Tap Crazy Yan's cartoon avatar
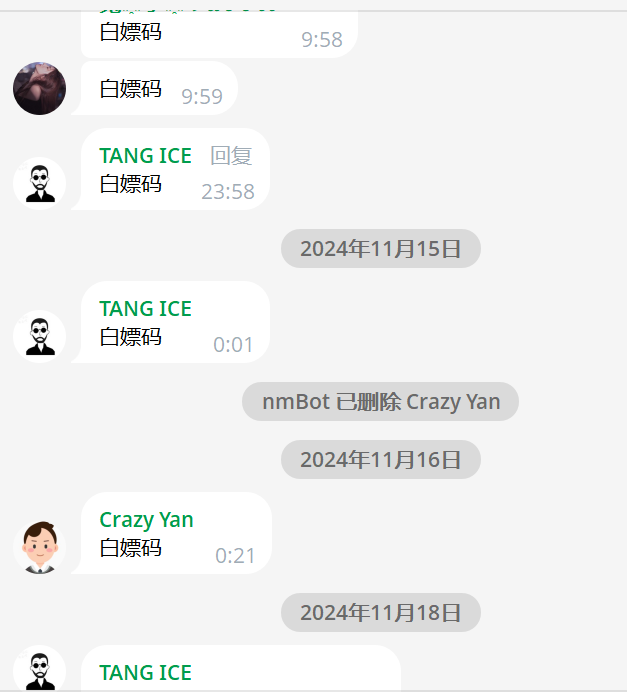The image size is (627, 697). pyautogui.click(x=40, y=547)
